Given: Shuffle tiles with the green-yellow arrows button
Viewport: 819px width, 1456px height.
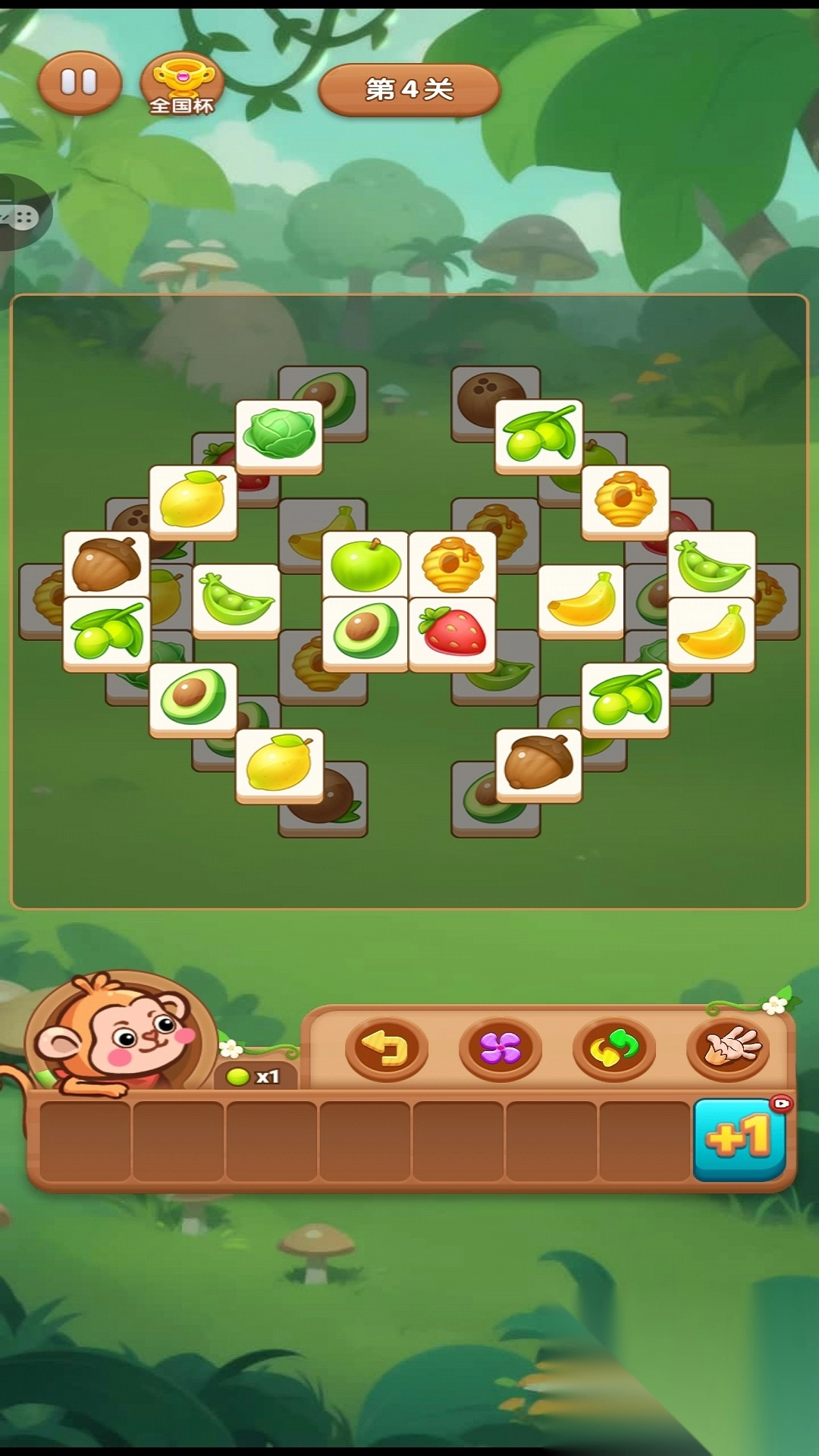Looking at the screenshot, I should (x=614, y=1049).
